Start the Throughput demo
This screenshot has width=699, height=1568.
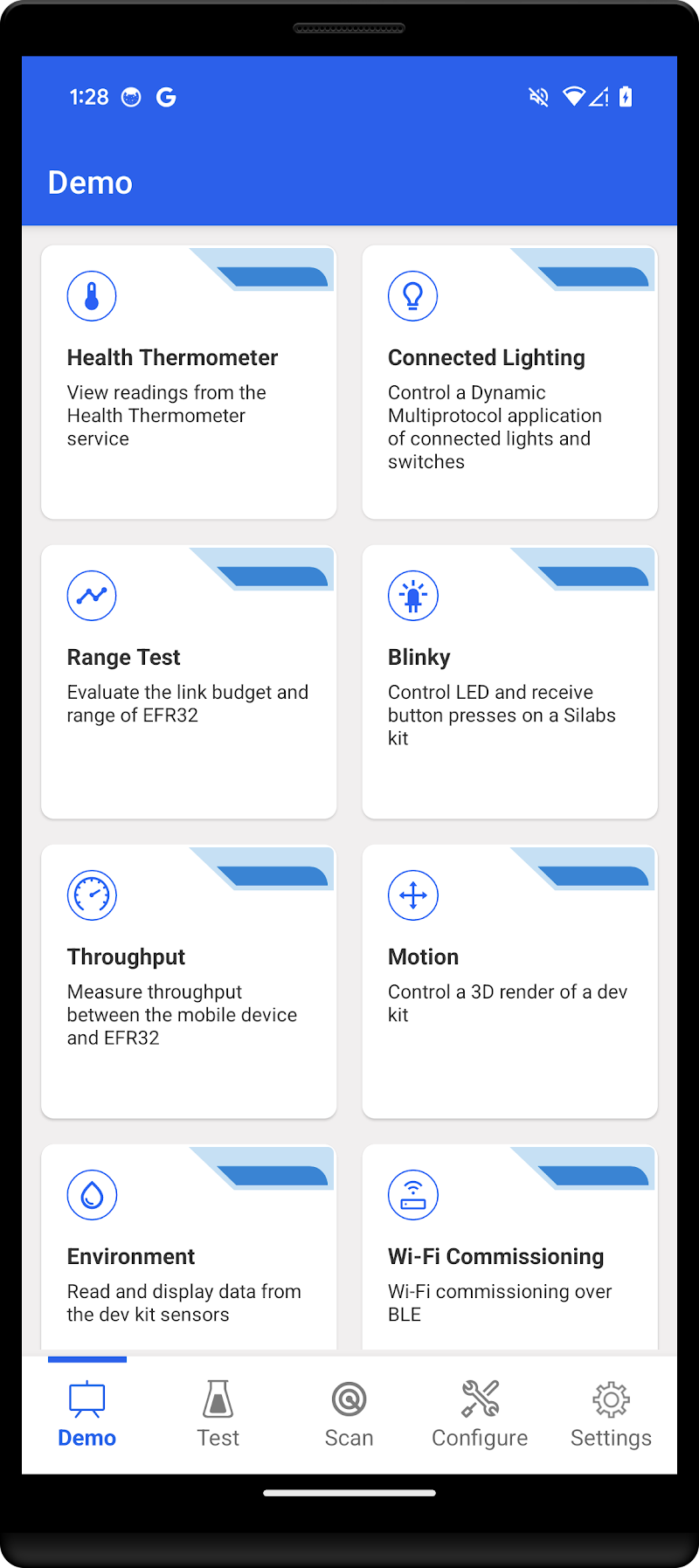point(189,982)
